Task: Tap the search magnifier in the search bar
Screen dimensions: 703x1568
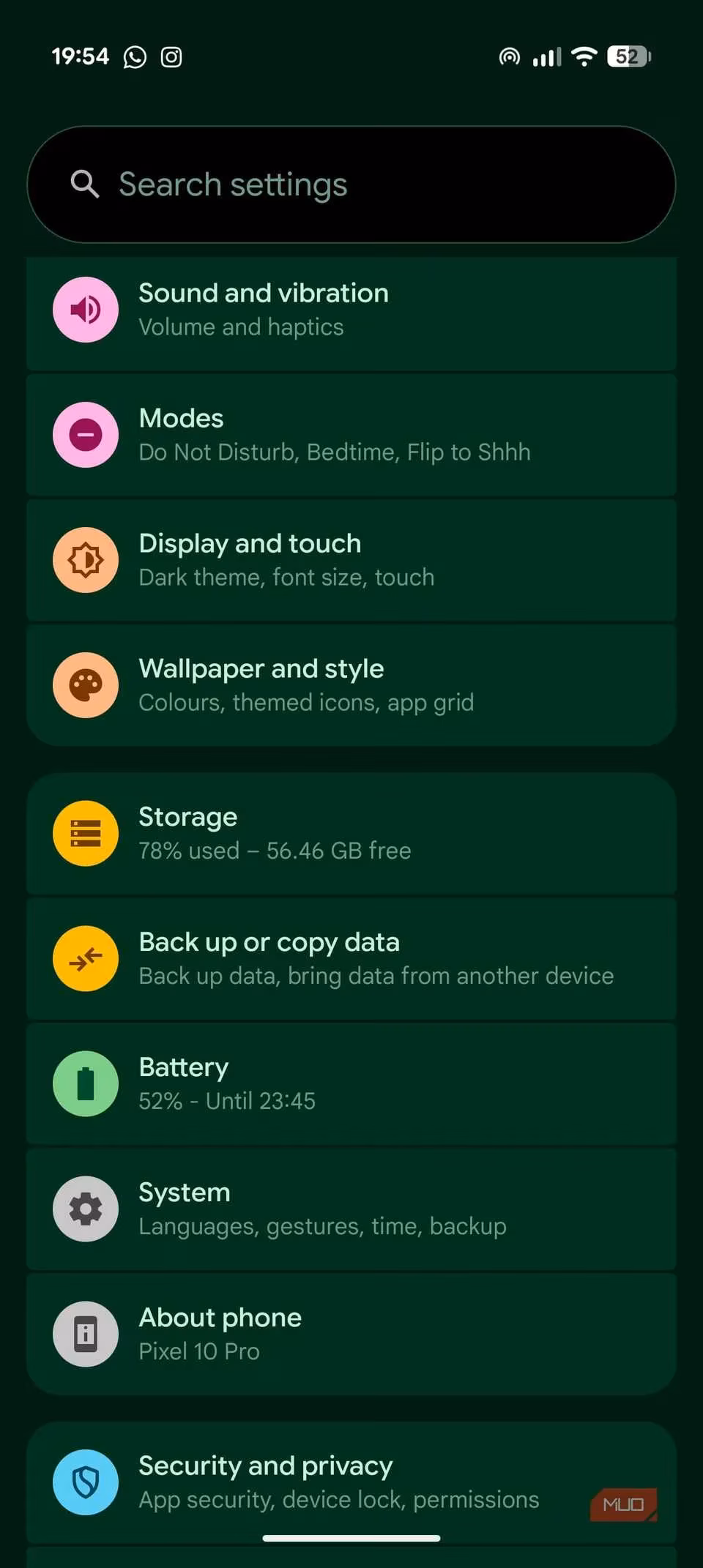Action: point(84,184)
